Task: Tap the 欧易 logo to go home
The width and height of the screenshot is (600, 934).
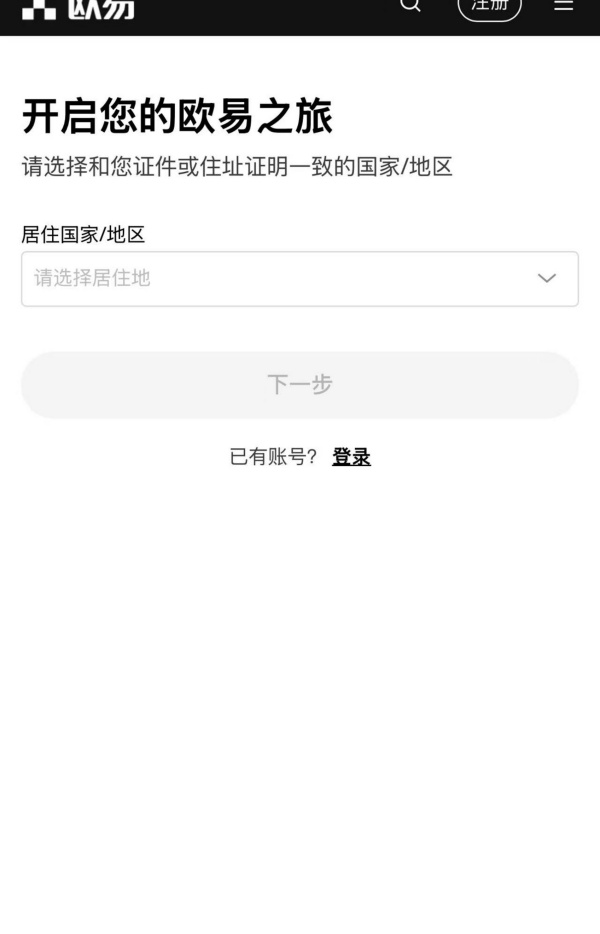Action: pos(78,8)
